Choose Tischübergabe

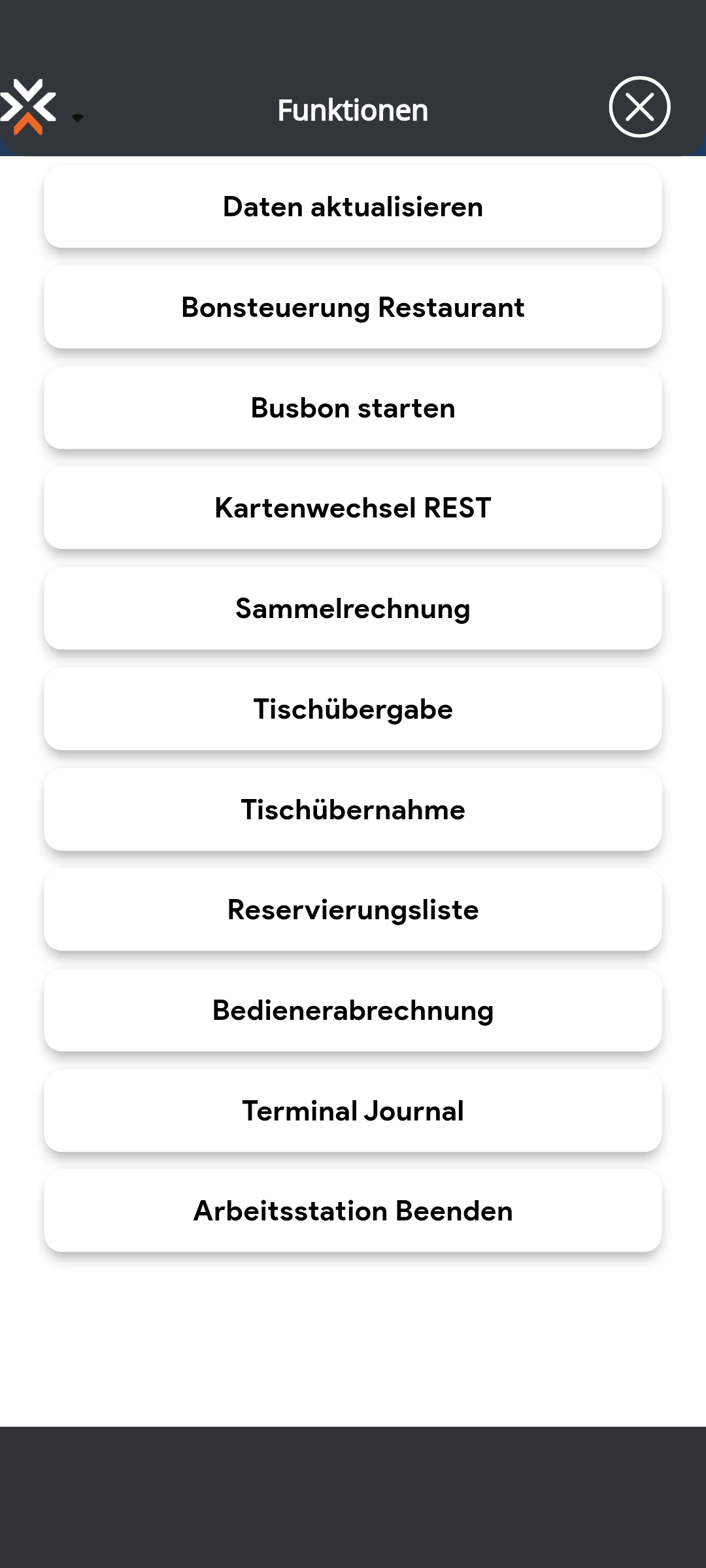(353, 709)
